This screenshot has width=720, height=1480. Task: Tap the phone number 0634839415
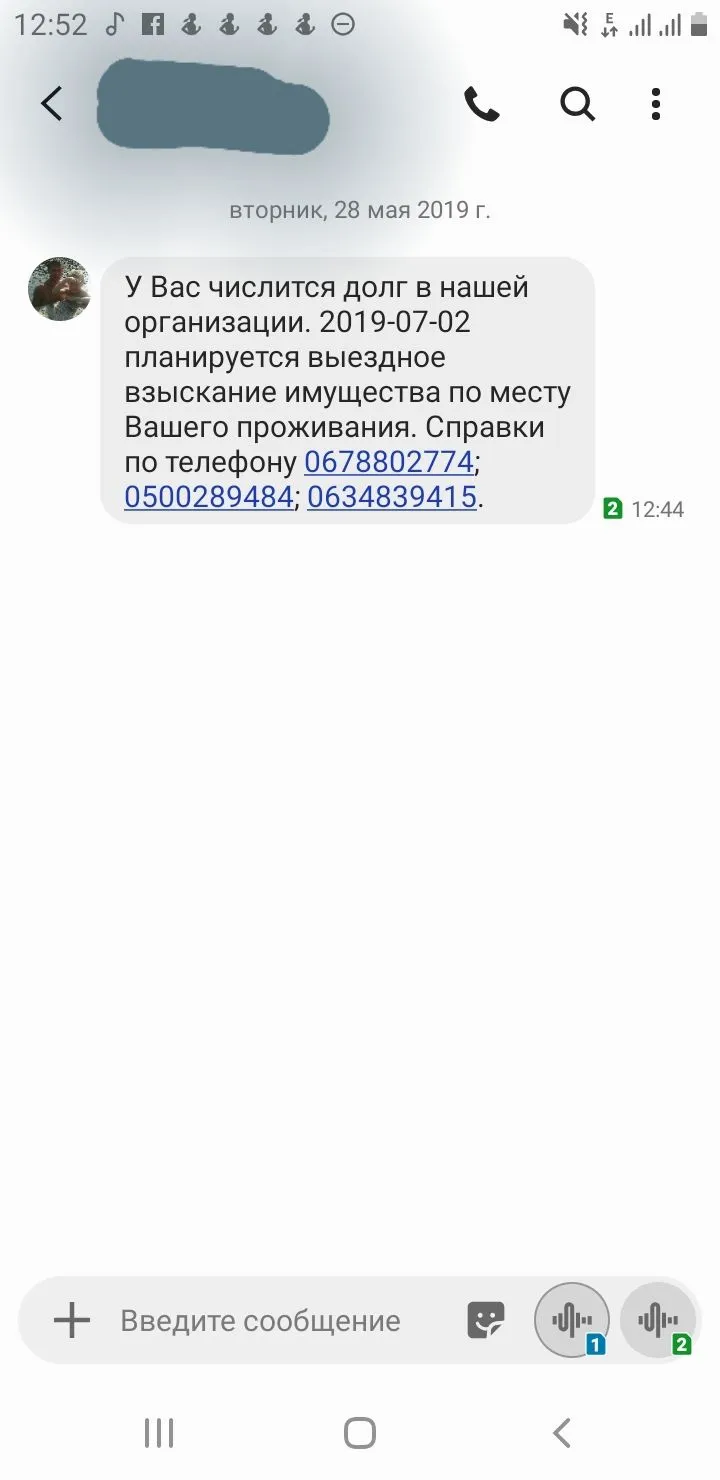[391, 496]
